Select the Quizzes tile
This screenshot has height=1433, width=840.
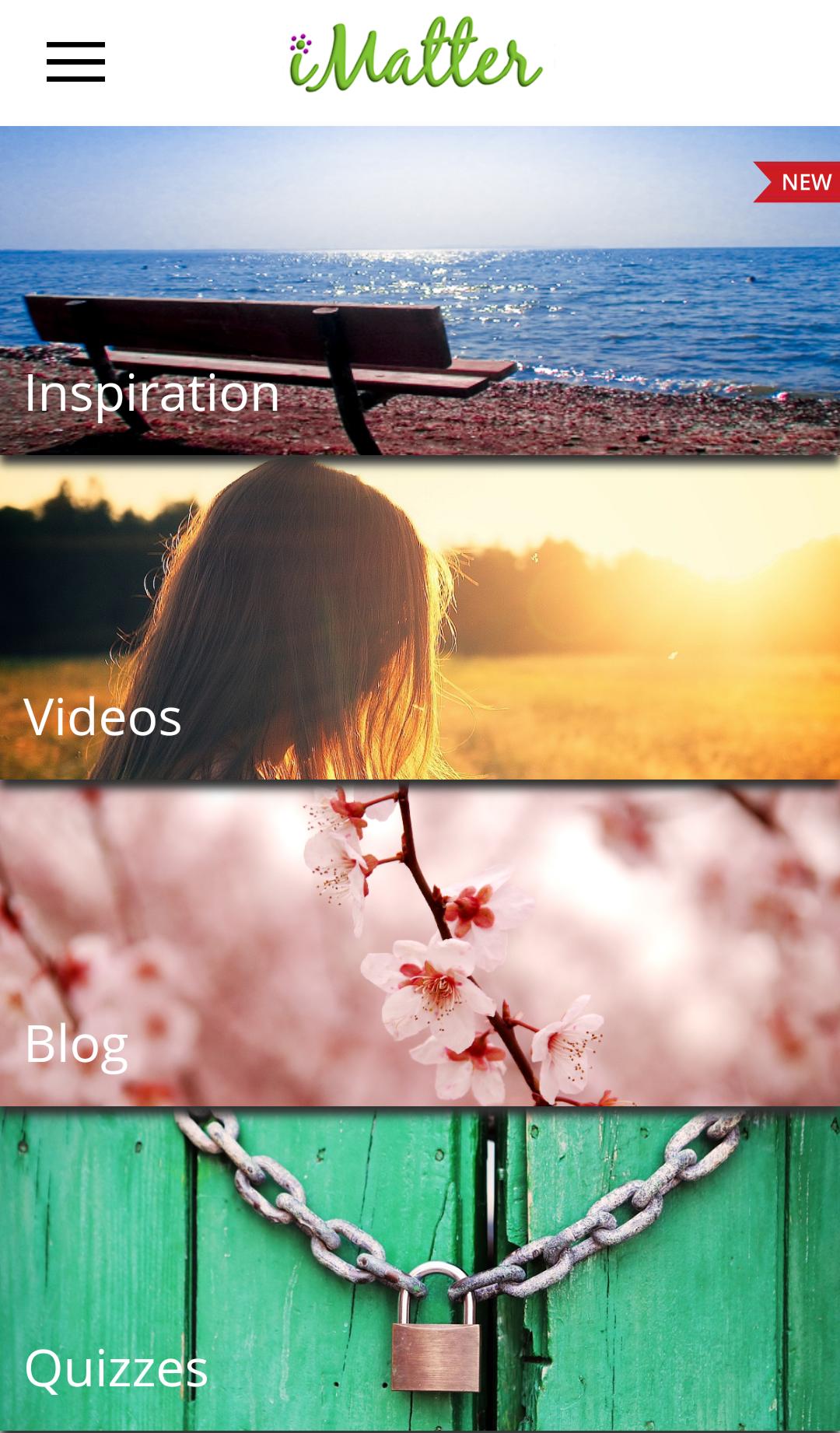pyautogui.click(x=420, y=1270)
